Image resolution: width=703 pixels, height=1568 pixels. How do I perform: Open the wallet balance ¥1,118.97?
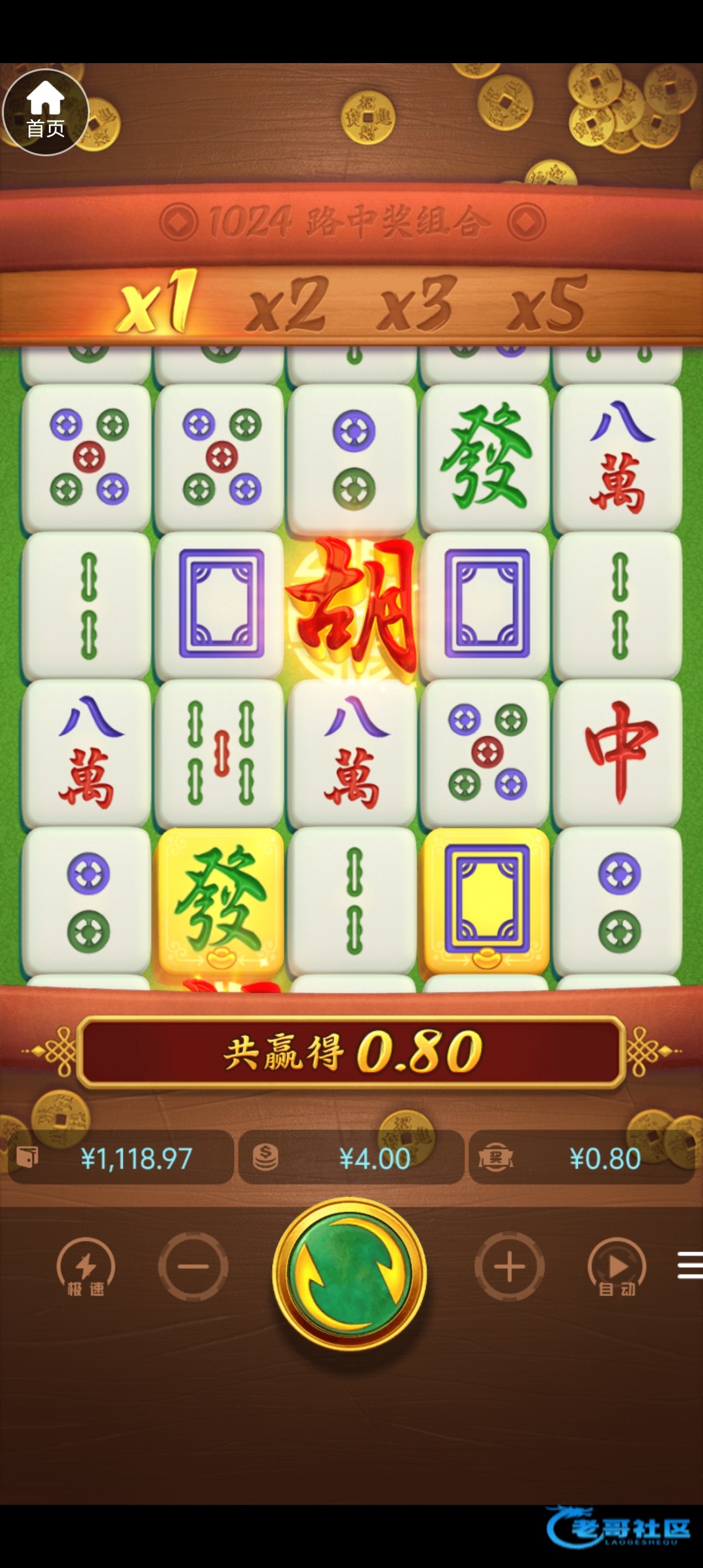[x=120, y=1158]
